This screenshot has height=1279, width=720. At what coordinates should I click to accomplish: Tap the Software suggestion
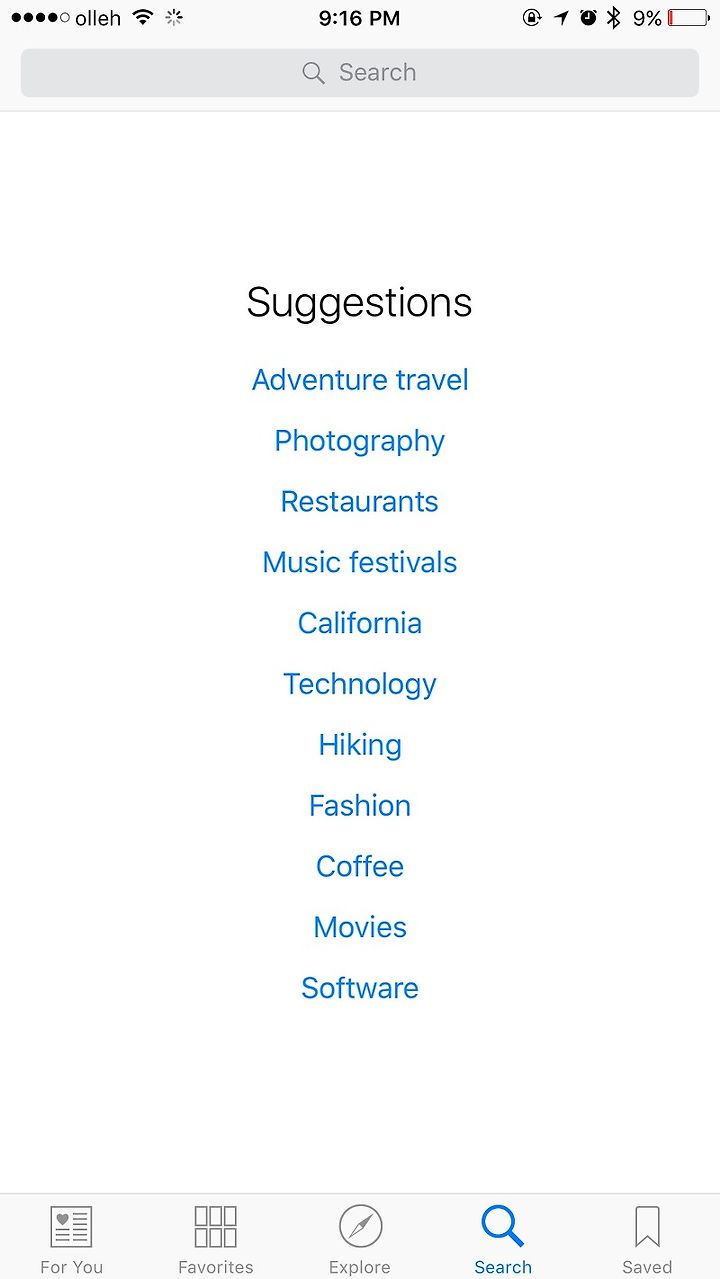360,988
